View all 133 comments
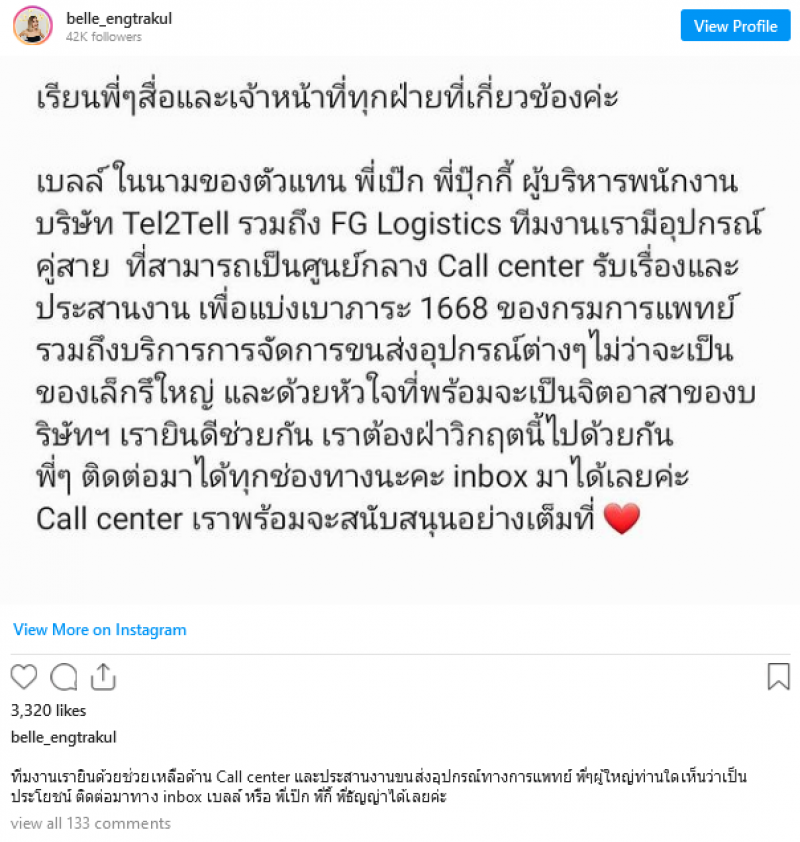800x842 pixels. pos(91,824)
